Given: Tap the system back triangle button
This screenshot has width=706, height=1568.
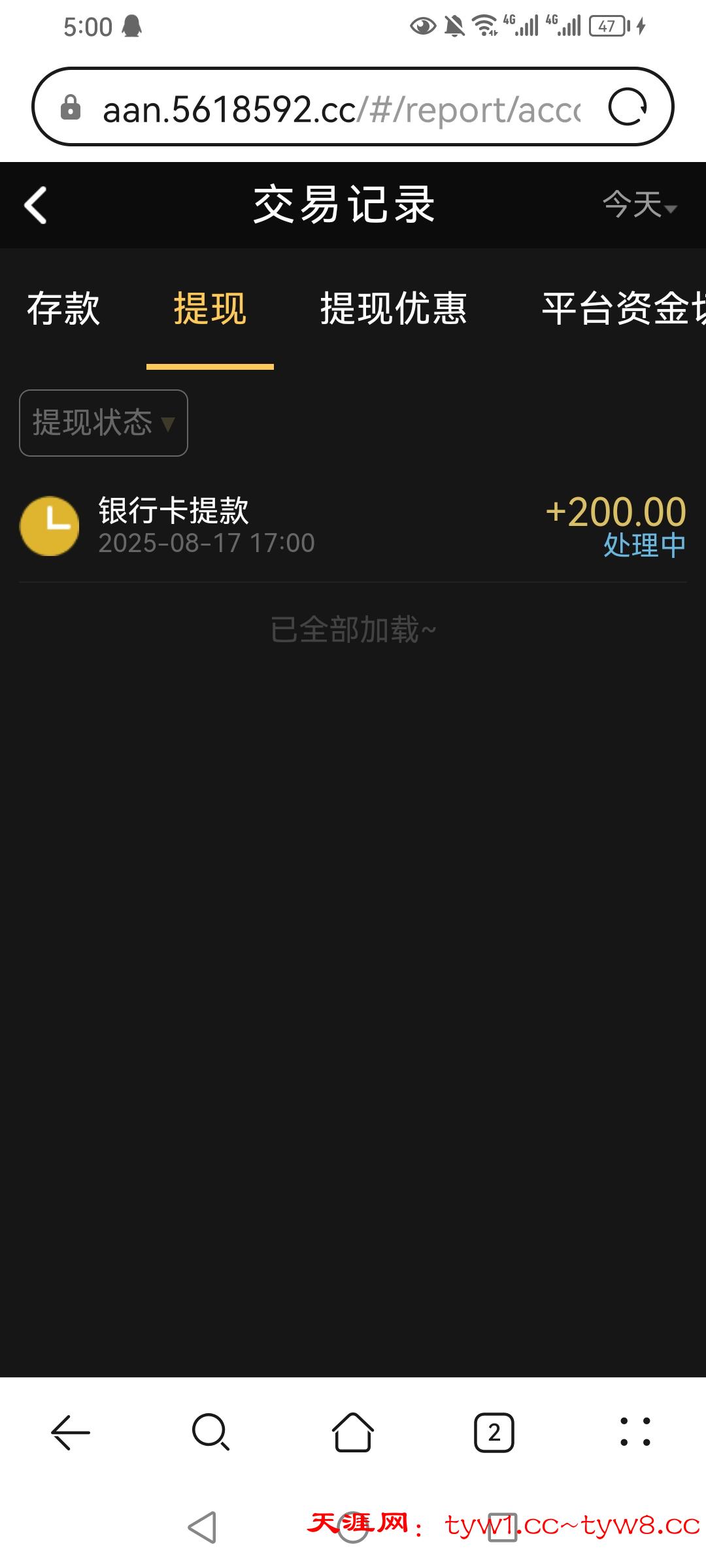Looking at the screenshot, I should click(203, 1527).
